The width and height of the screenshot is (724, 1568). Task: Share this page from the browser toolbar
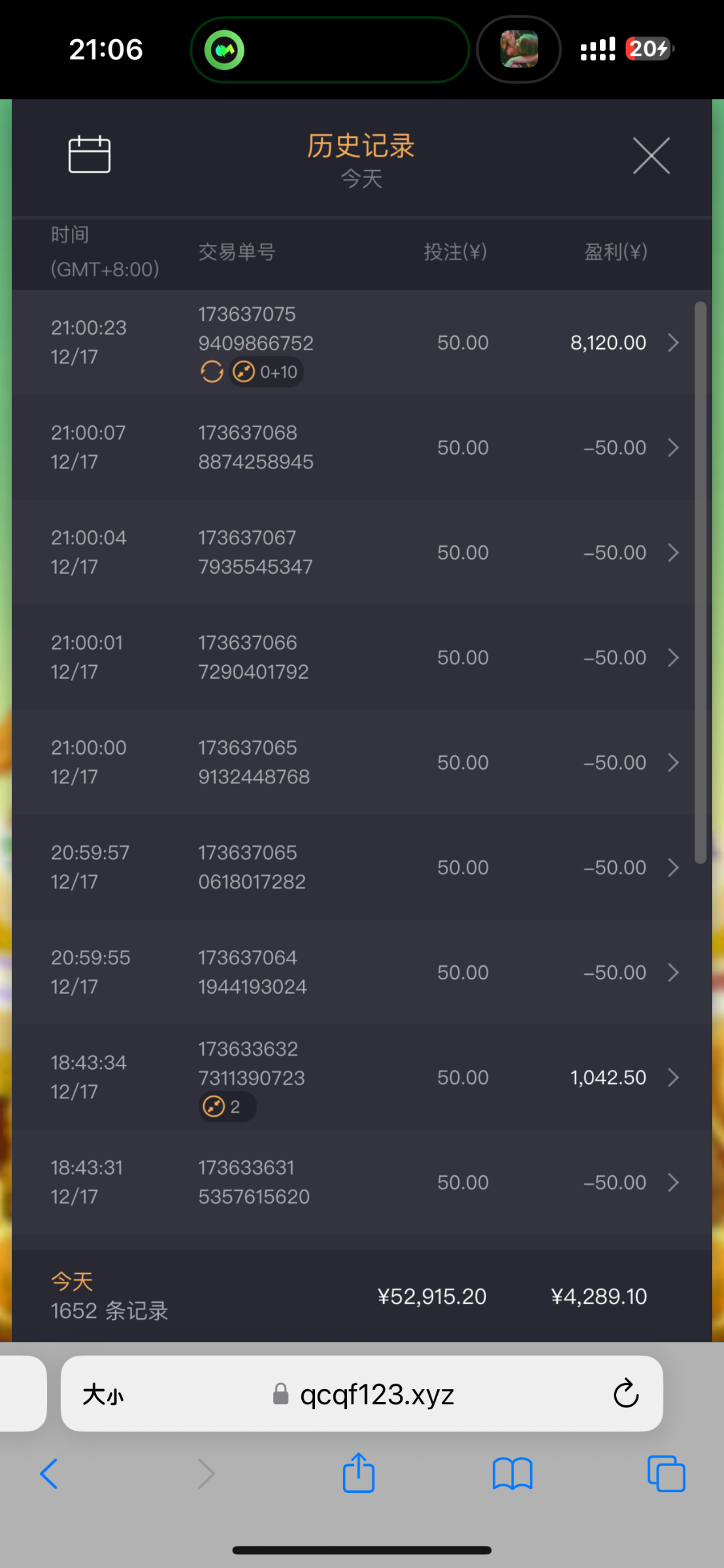[359, 1473]
